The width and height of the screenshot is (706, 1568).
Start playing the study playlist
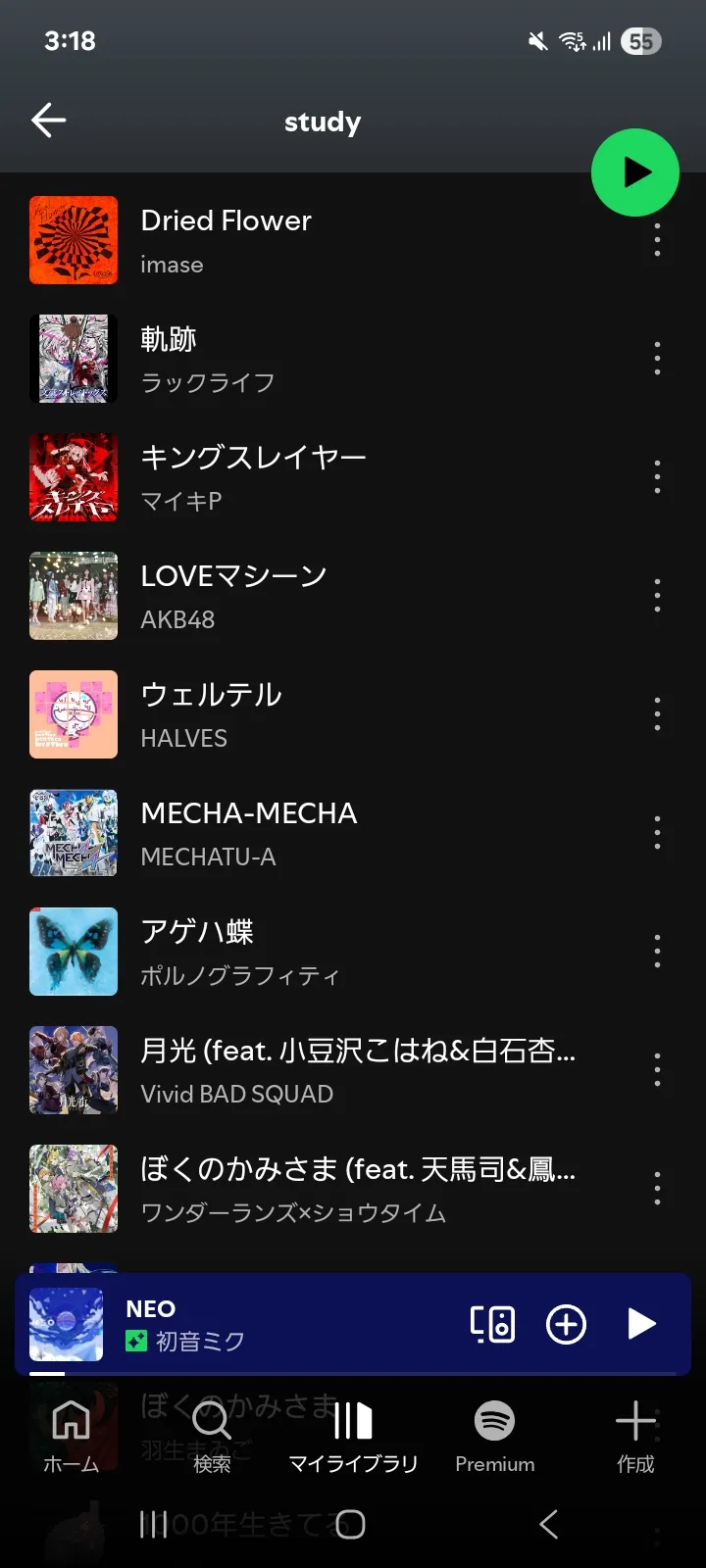635,172
